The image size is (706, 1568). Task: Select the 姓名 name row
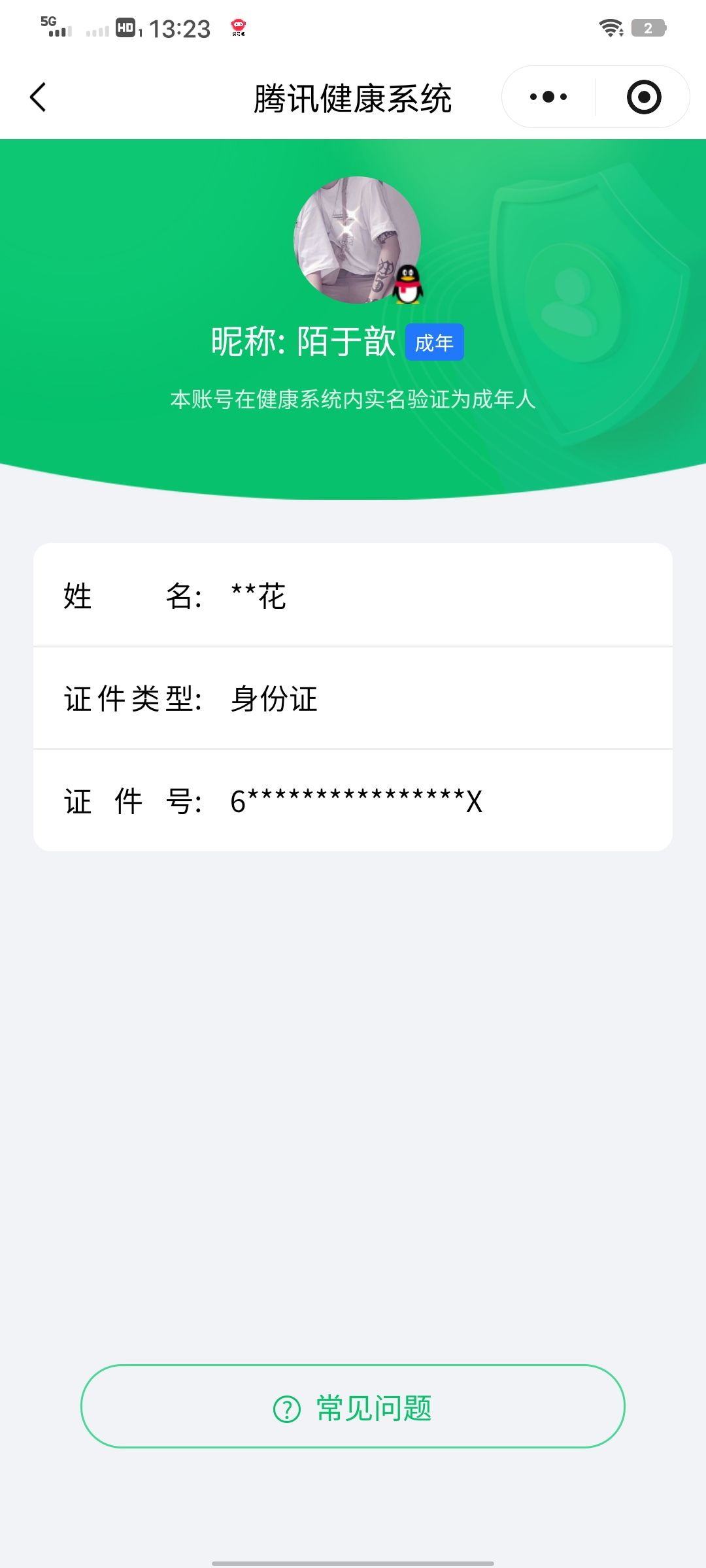[x=353, y=596]
